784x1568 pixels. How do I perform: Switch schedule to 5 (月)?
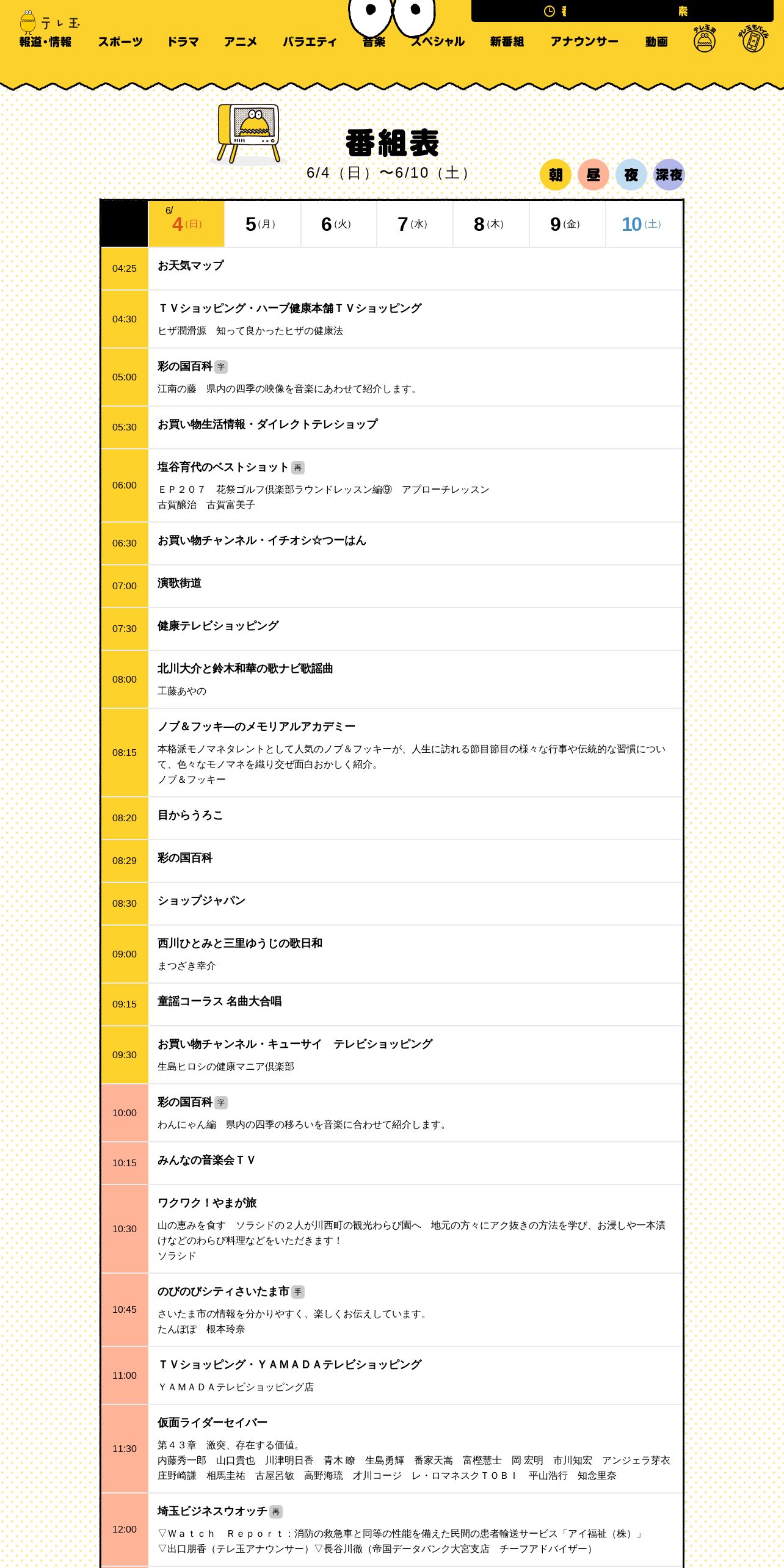pyautogui.click(x=263, y=224)
